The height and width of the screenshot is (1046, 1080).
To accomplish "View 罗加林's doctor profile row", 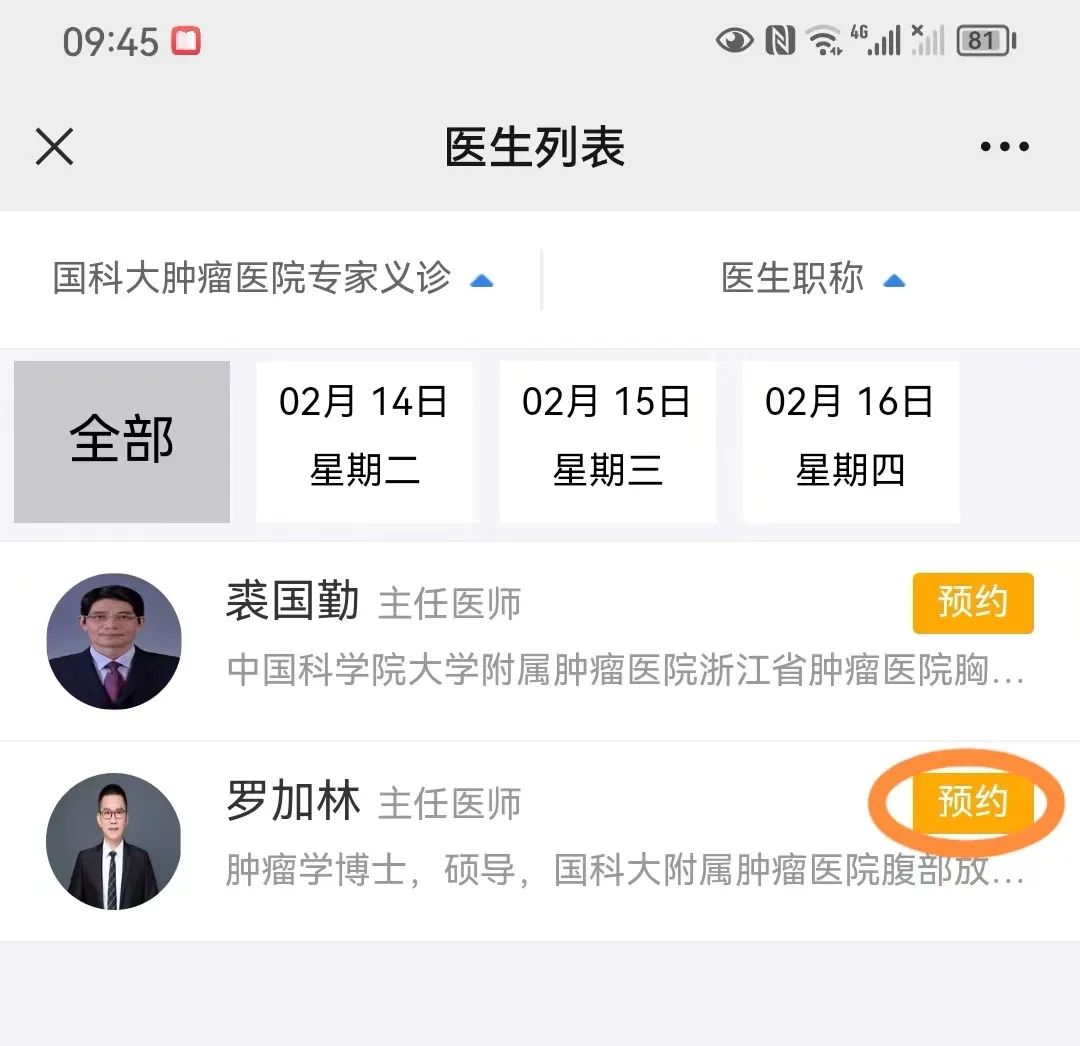I will (x=500, y=841).
